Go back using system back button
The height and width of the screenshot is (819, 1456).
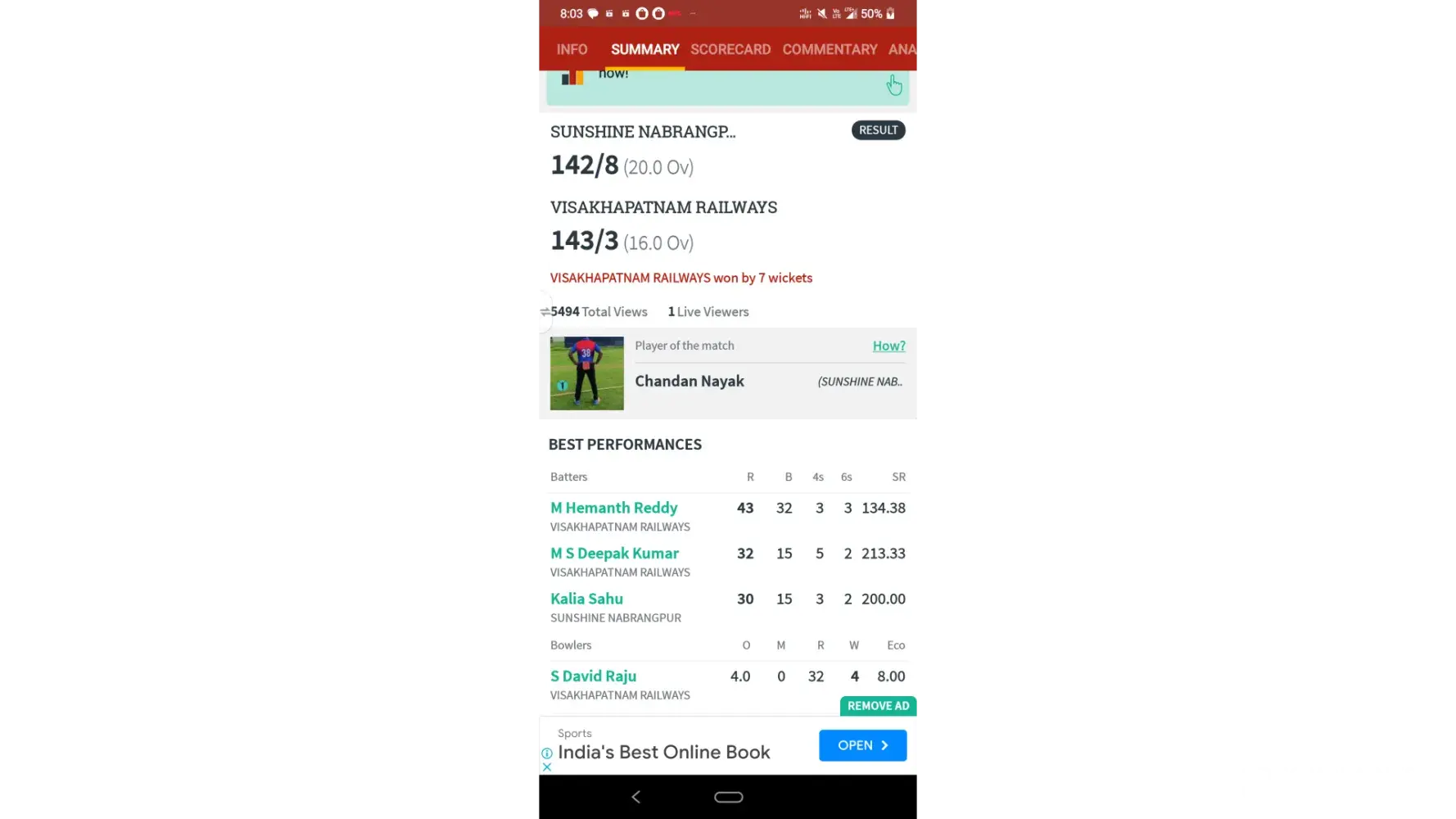(636, 797)
